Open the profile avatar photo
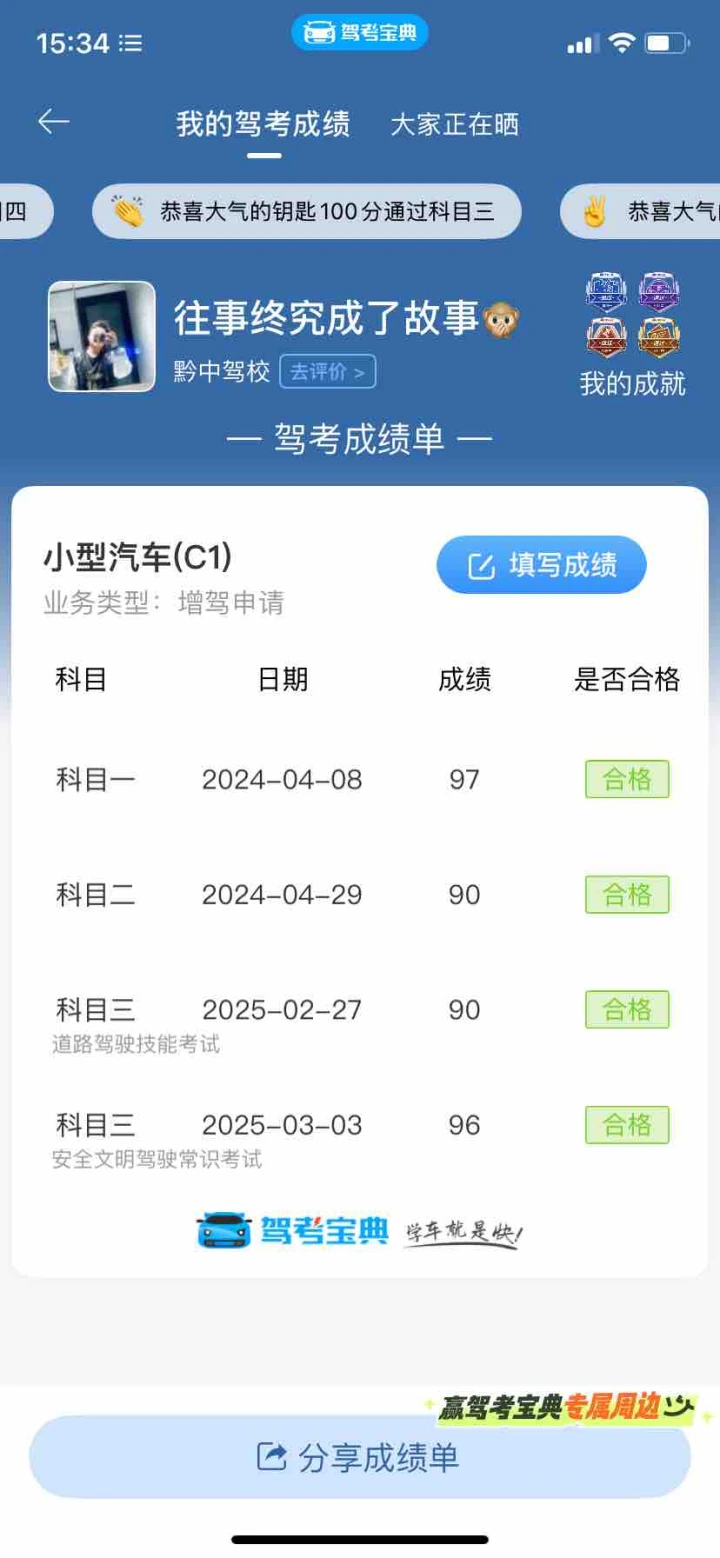The height and width of the screenshot is (1558, 720). [102, 336]
